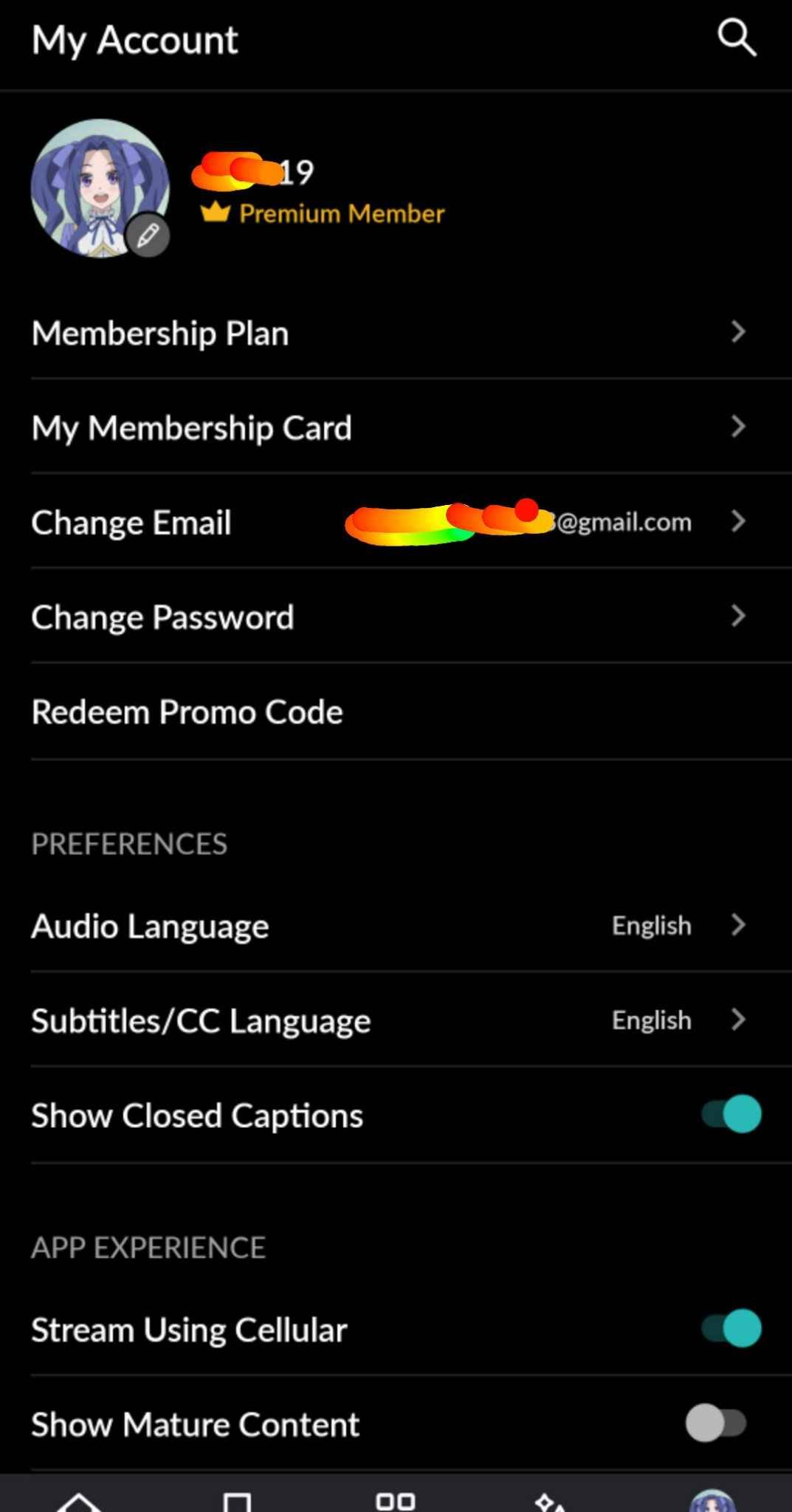
Task: Switch to the Browse grid tab
Action: click(396, 1502)
